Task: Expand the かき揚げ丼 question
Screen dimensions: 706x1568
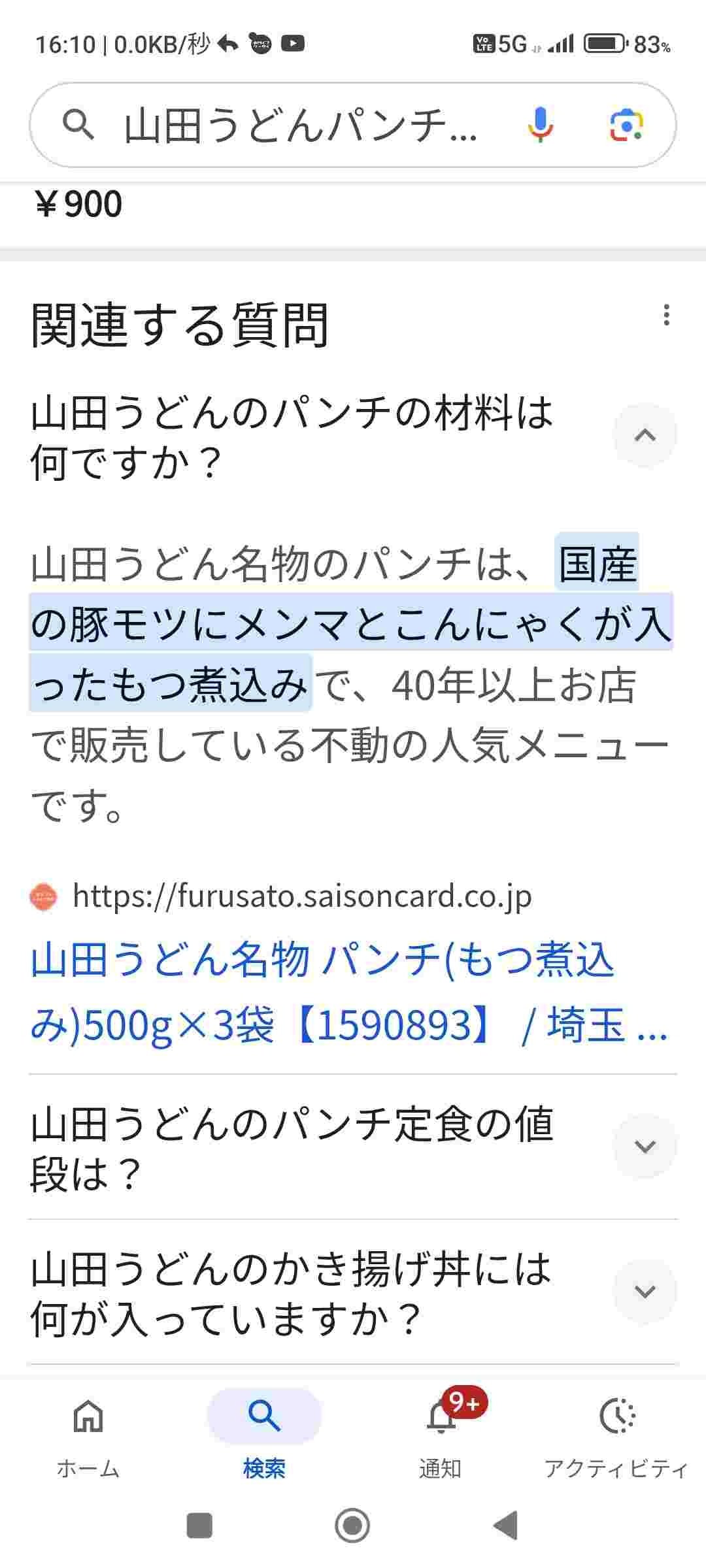Action: (645, 1291)
